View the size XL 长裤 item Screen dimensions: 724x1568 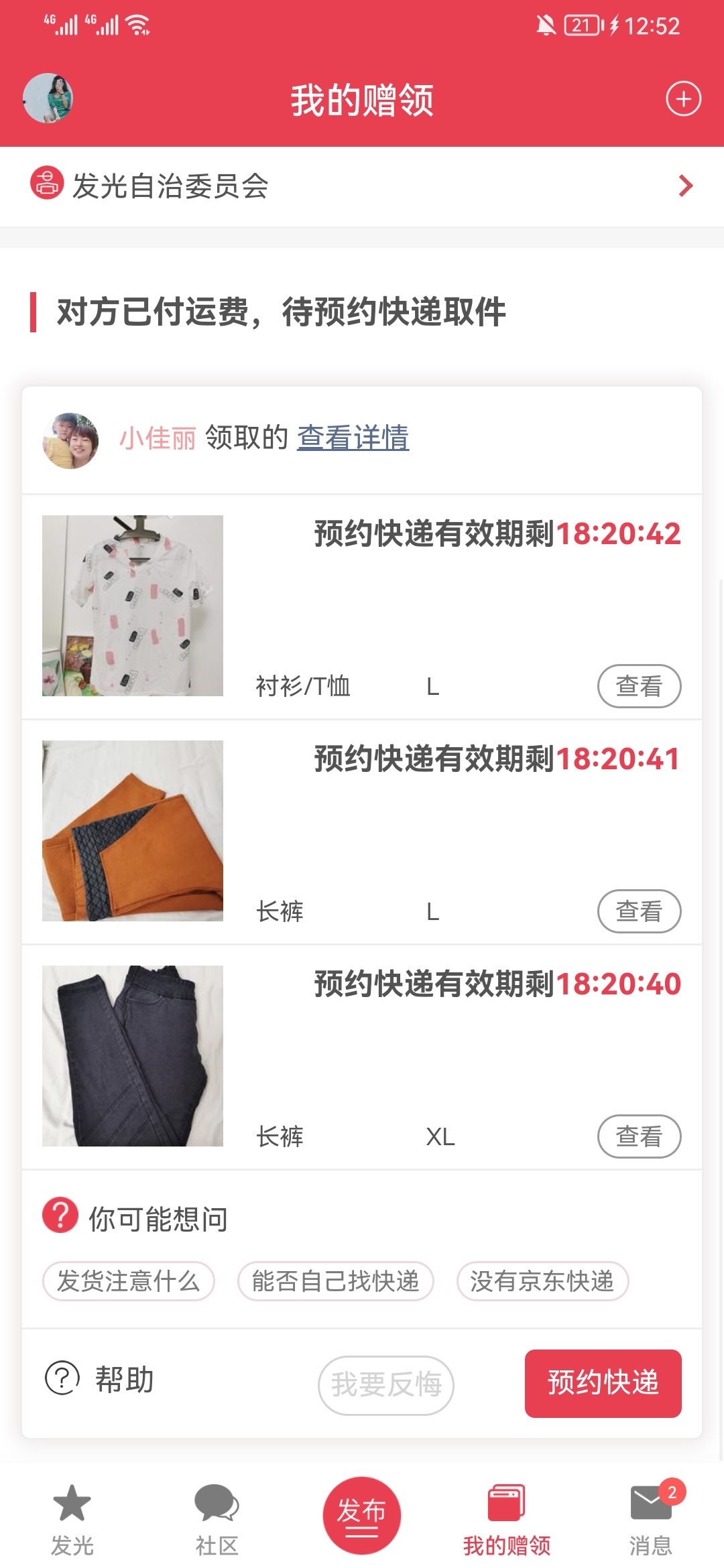638,1136
